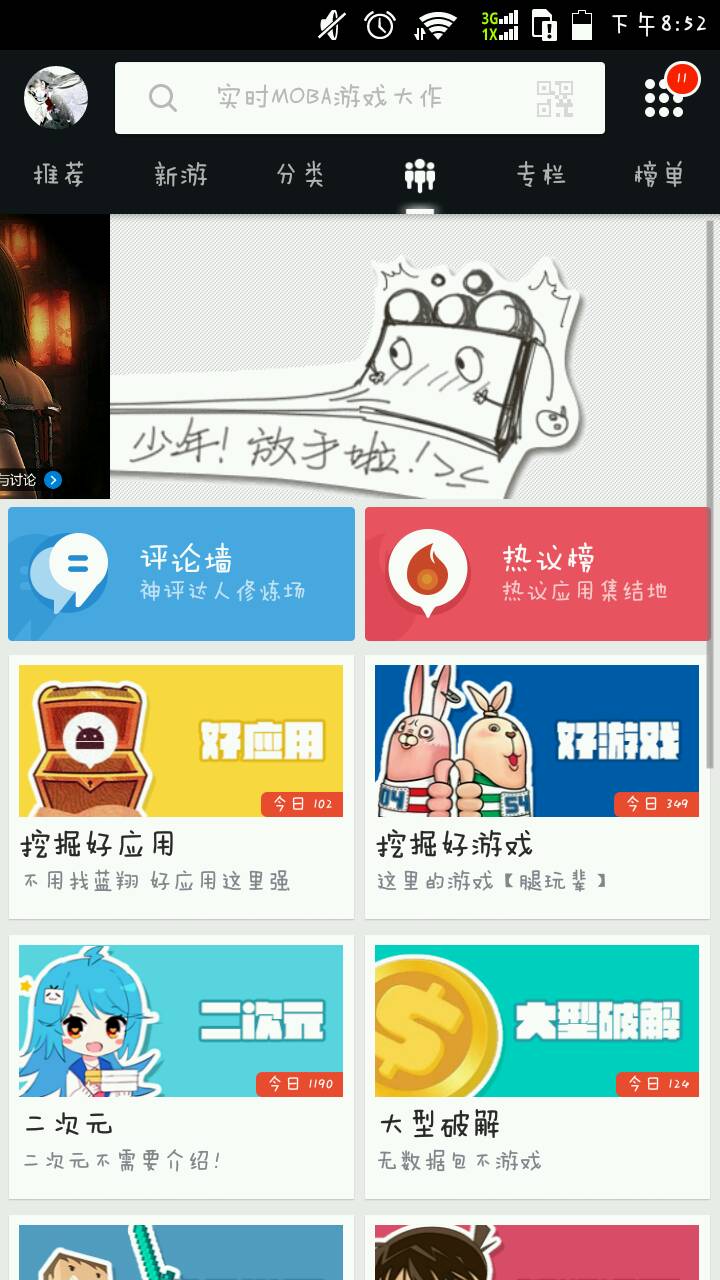Viewport: 720px width, 1280px height.
Task: Tap the search box for MOBA games
Action: click(330, 98)
